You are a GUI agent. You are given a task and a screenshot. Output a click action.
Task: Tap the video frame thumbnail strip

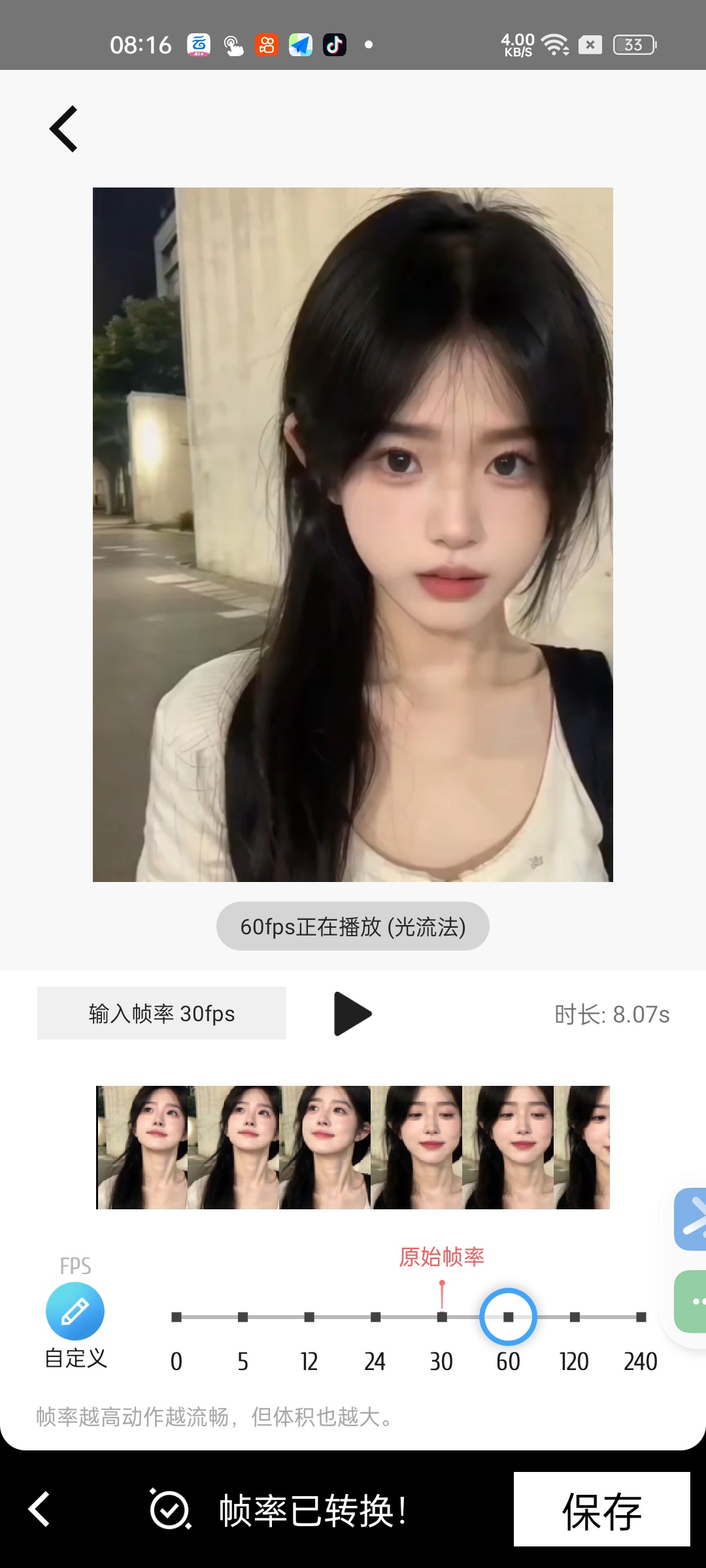coord(353,1147)
